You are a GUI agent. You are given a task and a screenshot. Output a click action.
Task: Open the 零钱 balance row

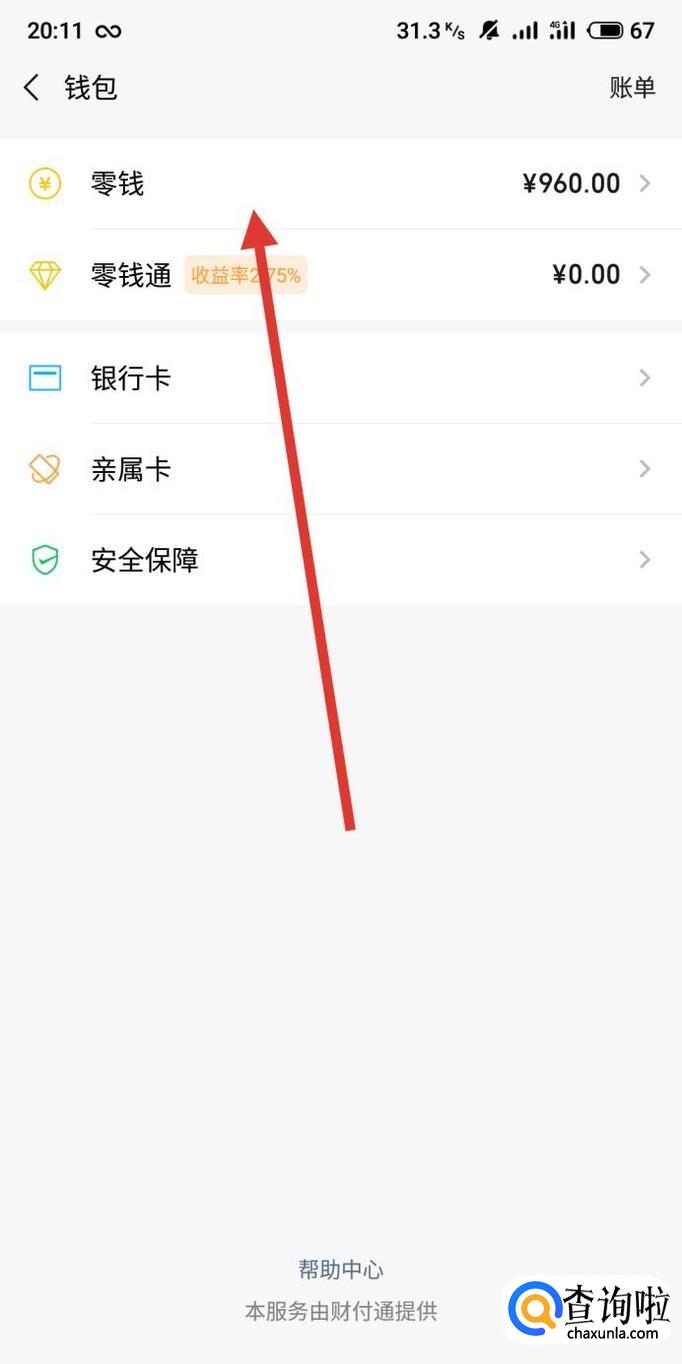pos(340,184)
